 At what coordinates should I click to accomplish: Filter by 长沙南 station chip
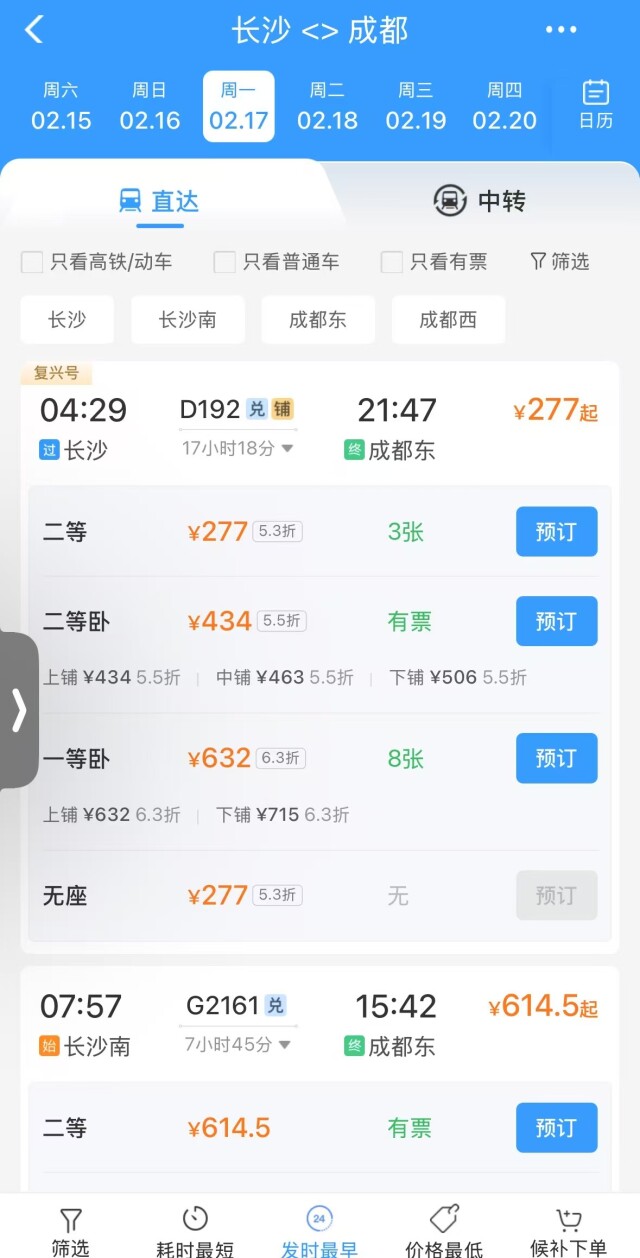pos(187,320)
